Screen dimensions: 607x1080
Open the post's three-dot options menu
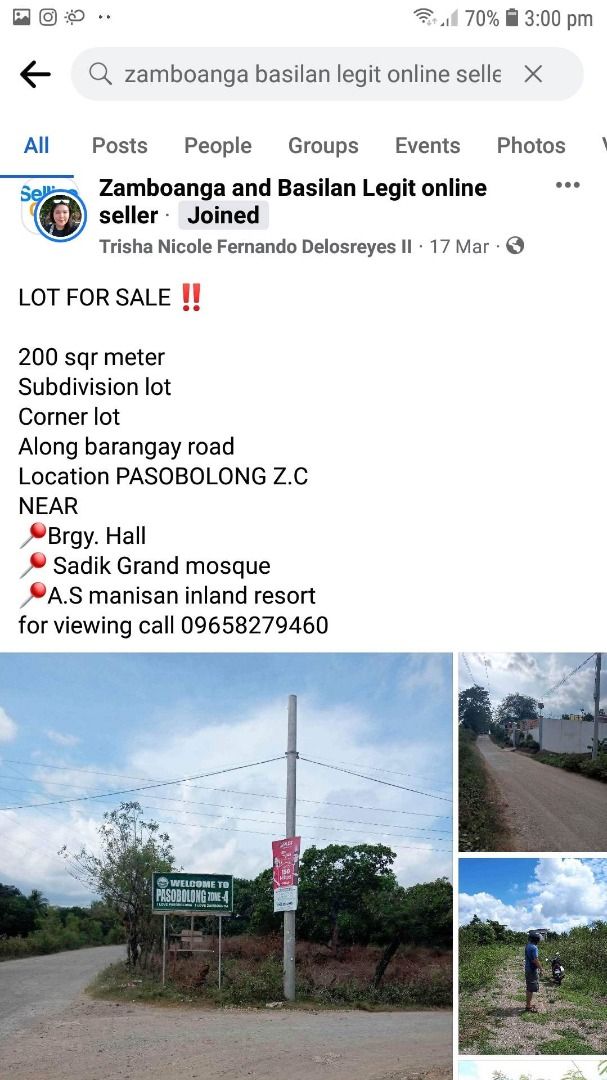coord(567,185)
